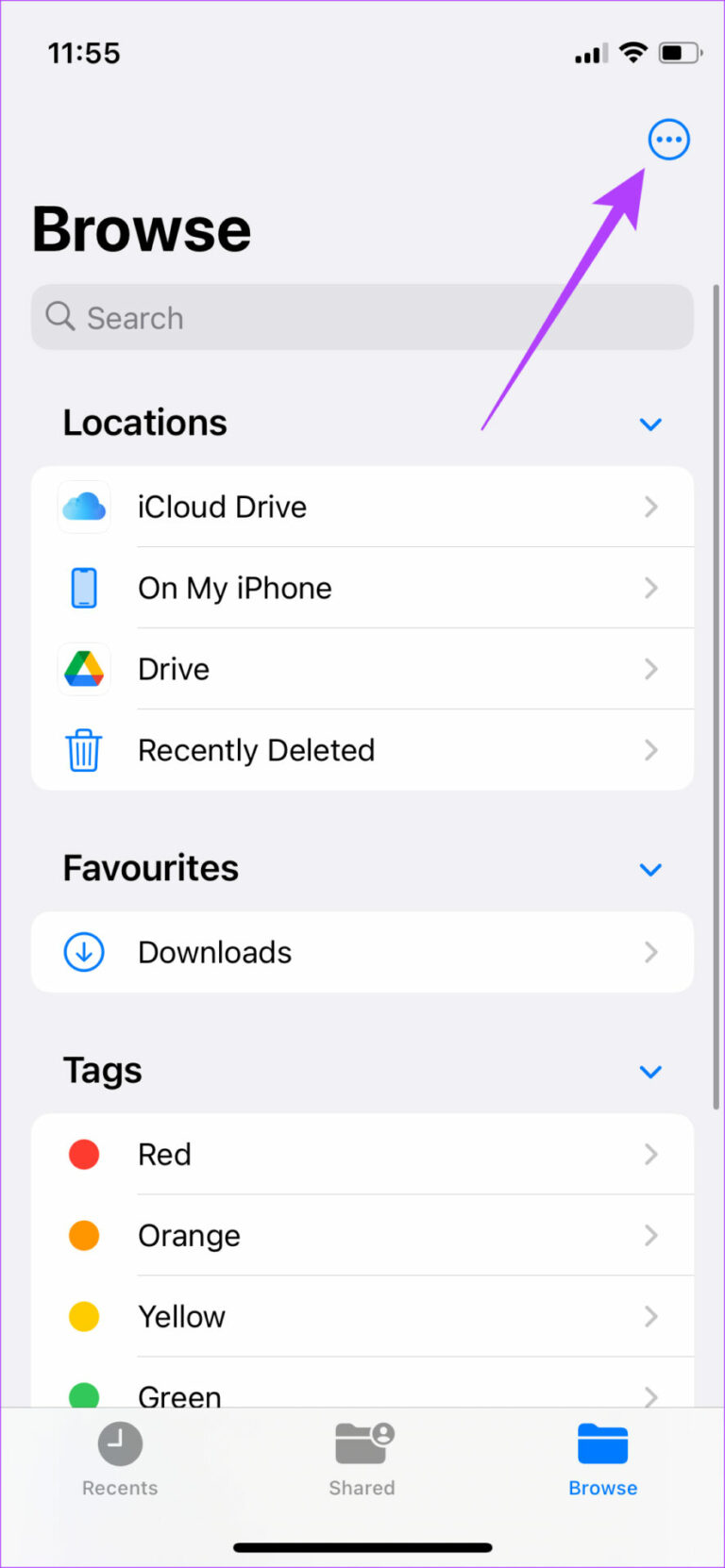Screen dimensions: 725x1568
Task: Select the Recents clock icon
Action: coord(119,1443)
